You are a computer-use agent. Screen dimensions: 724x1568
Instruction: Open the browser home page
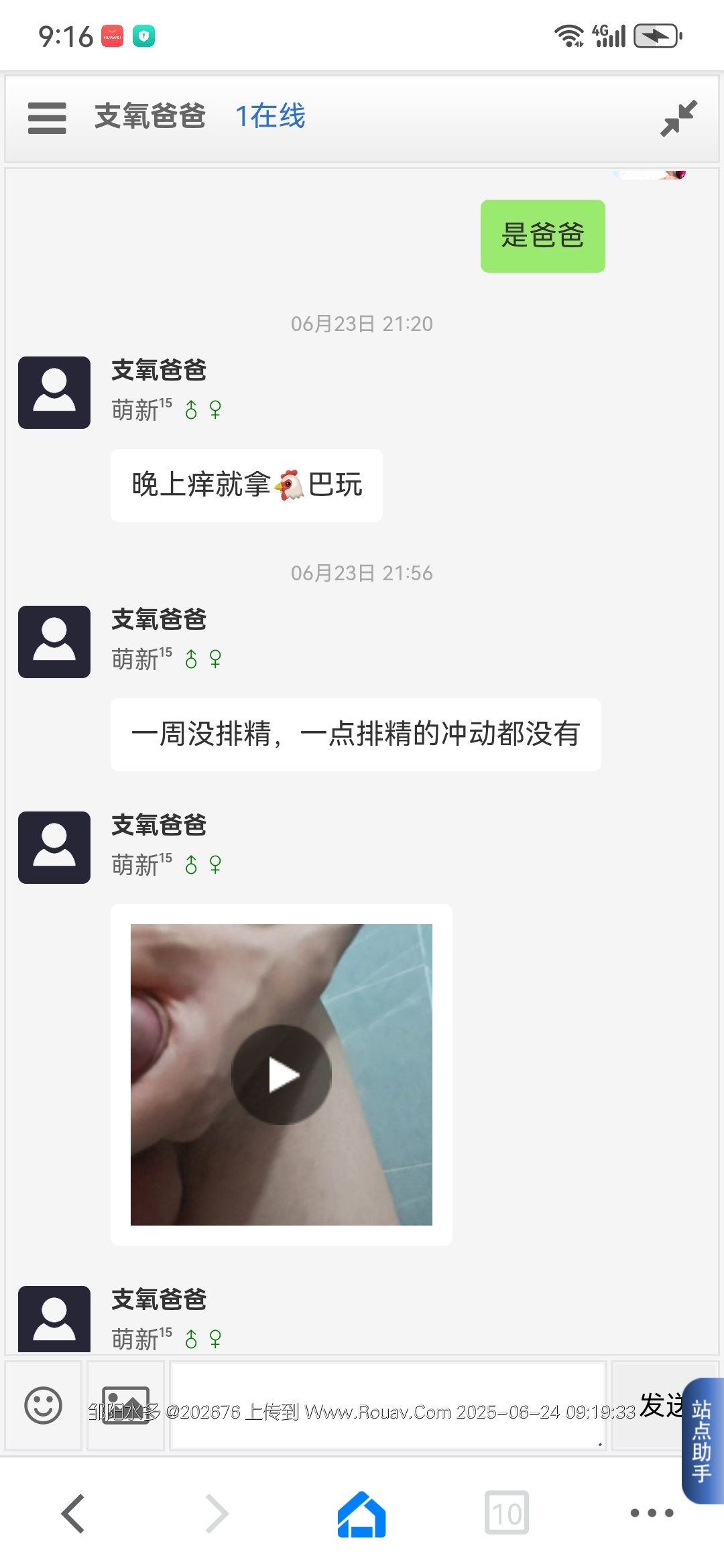coord(361,1513)
